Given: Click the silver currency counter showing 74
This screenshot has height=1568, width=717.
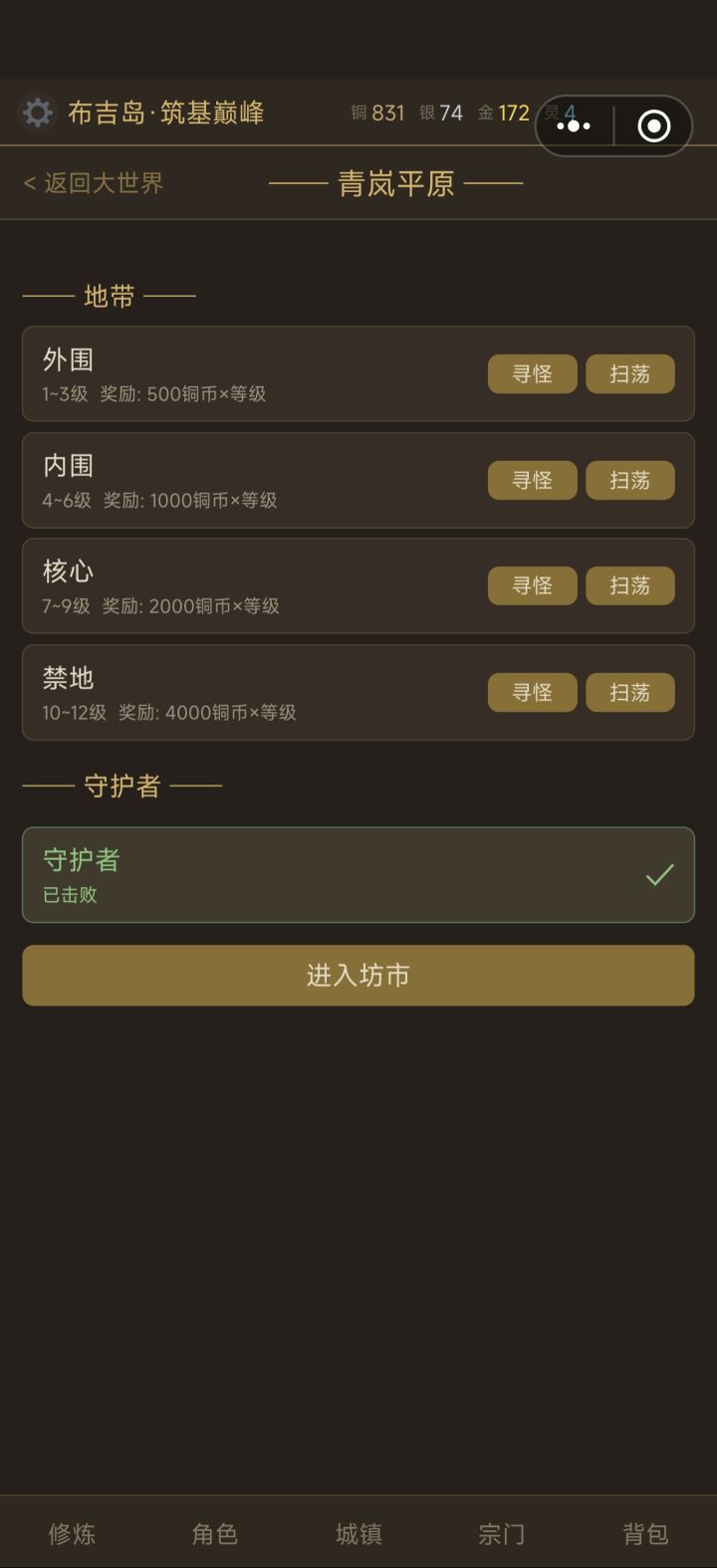Looking at the screenshot, I should (x=438, y=112).
